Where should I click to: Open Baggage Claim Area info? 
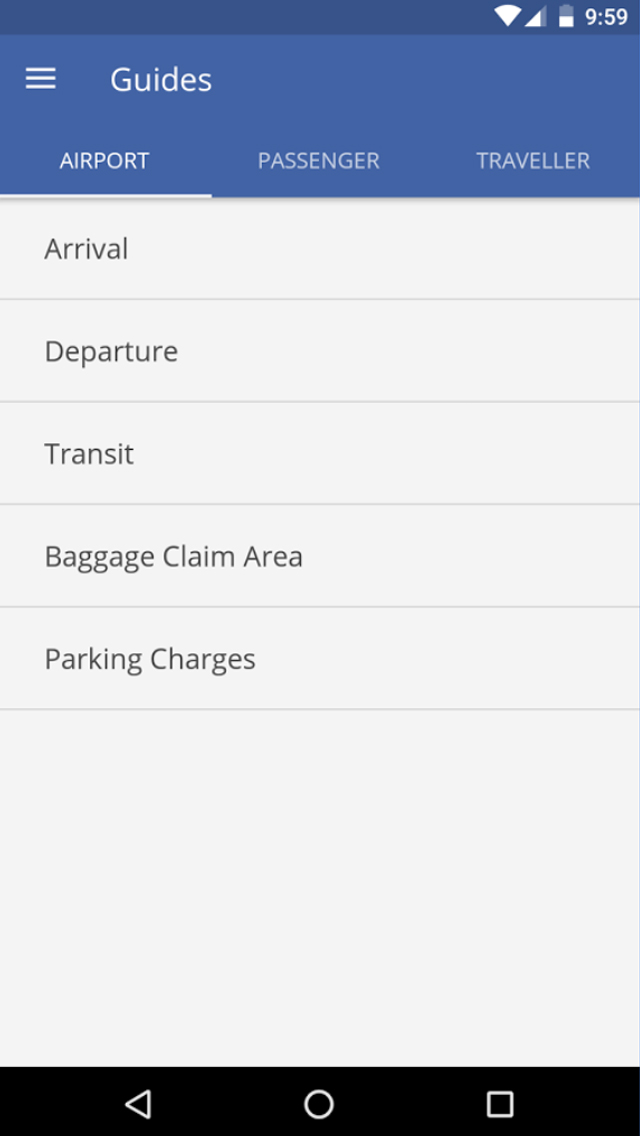(320, 556)
